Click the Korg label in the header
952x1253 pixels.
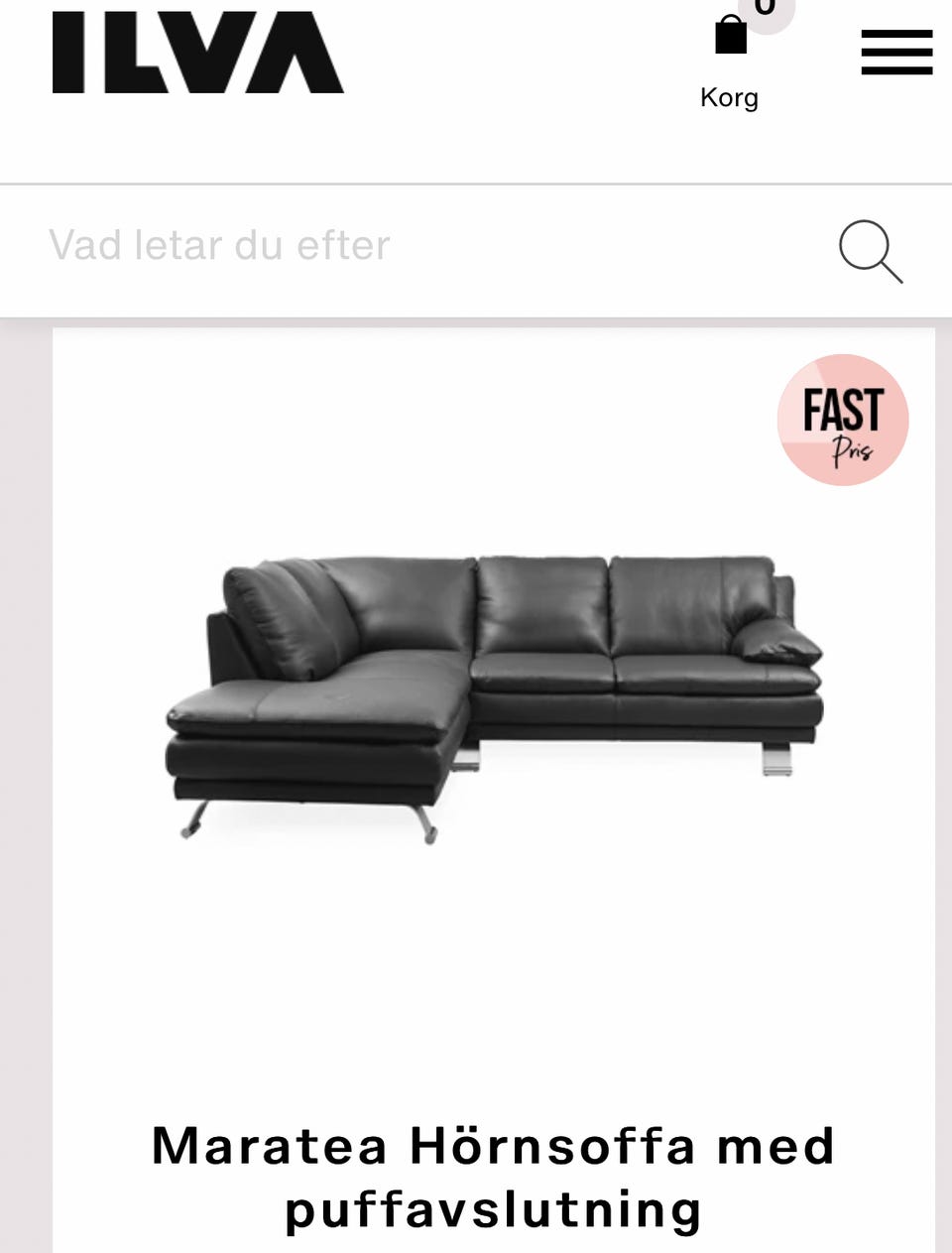[x=730, y=96]
